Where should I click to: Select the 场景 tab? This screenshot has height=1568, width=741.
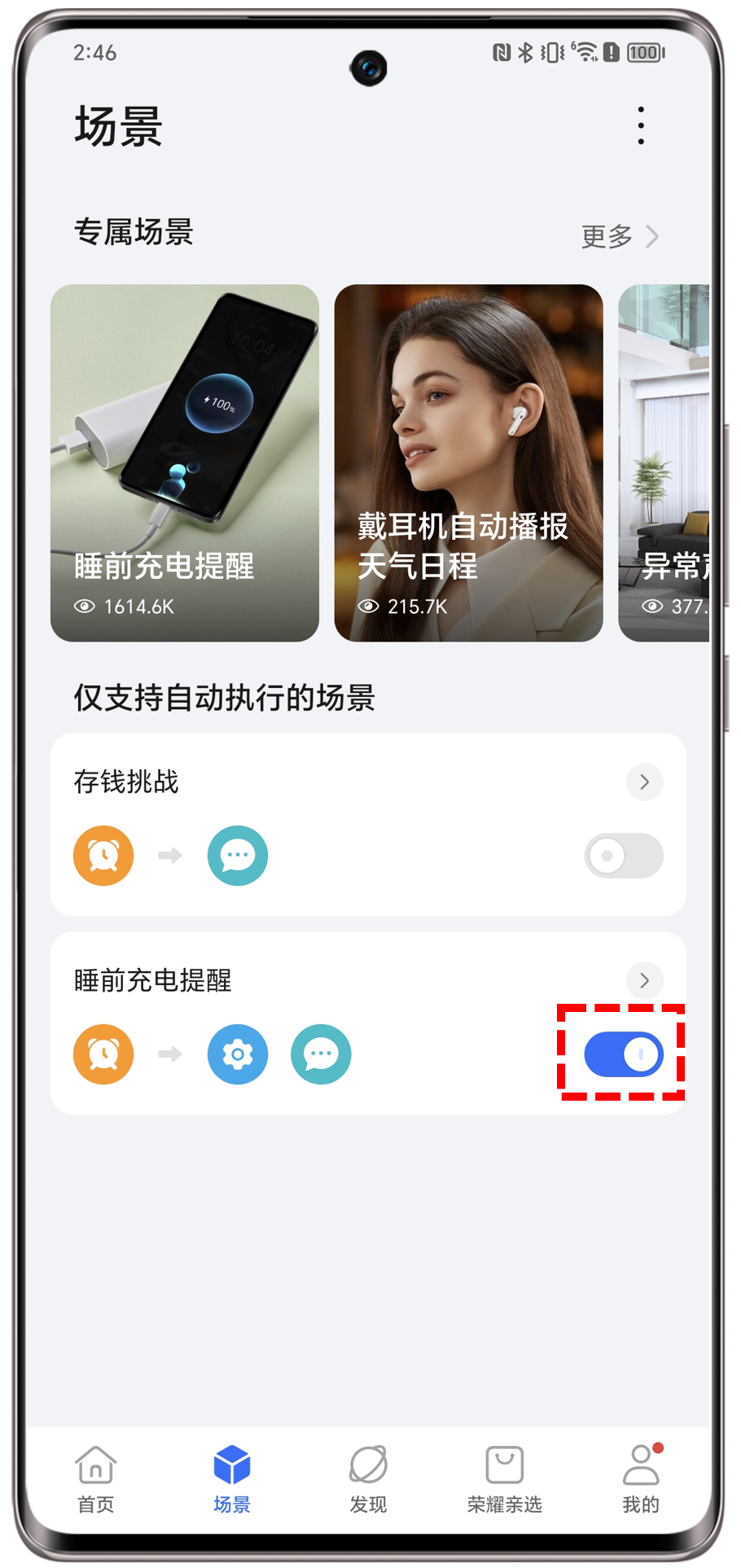click(x=232, y=1479)
